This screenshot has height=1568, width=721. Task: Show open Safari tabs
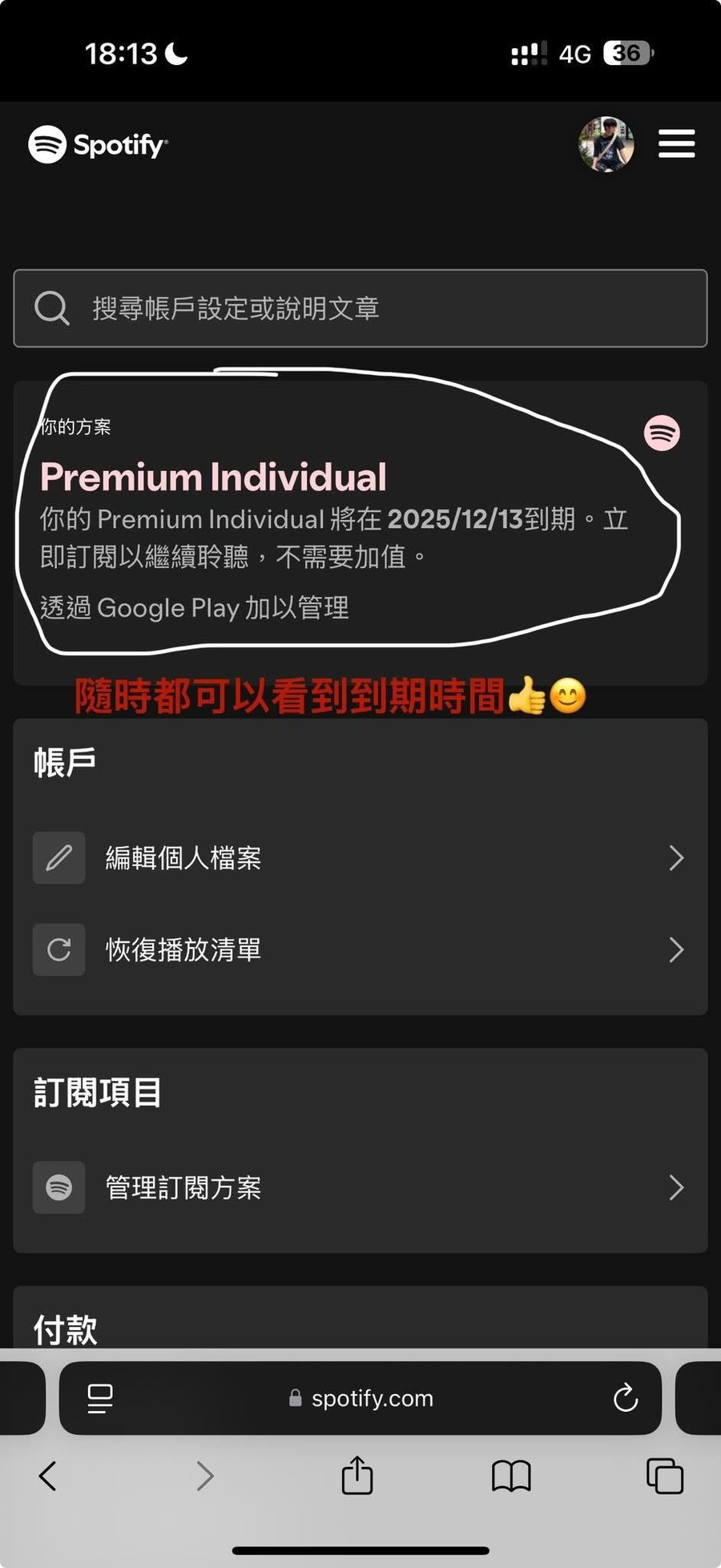[664, 1476]
